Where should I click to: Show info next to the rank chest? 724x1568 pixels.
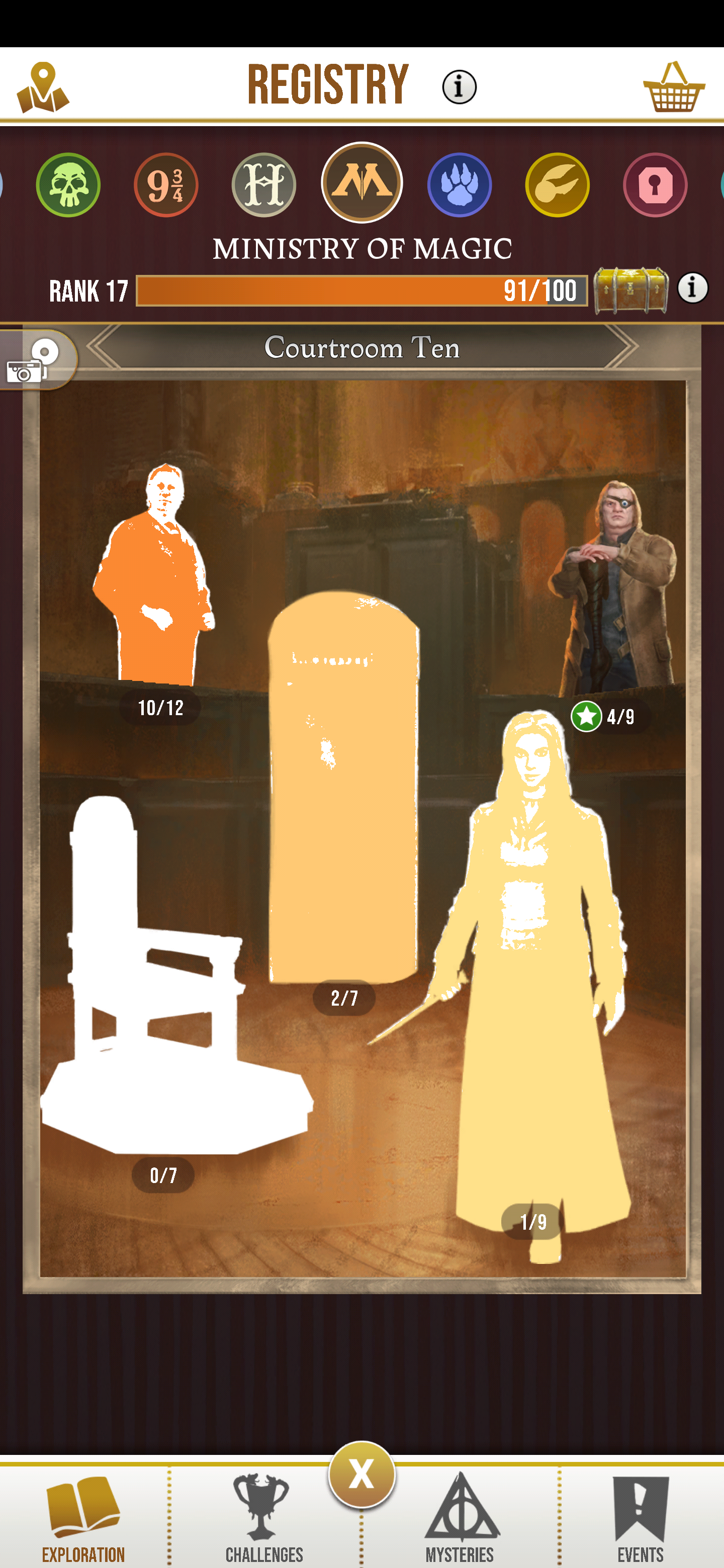[x=692, y=288]
